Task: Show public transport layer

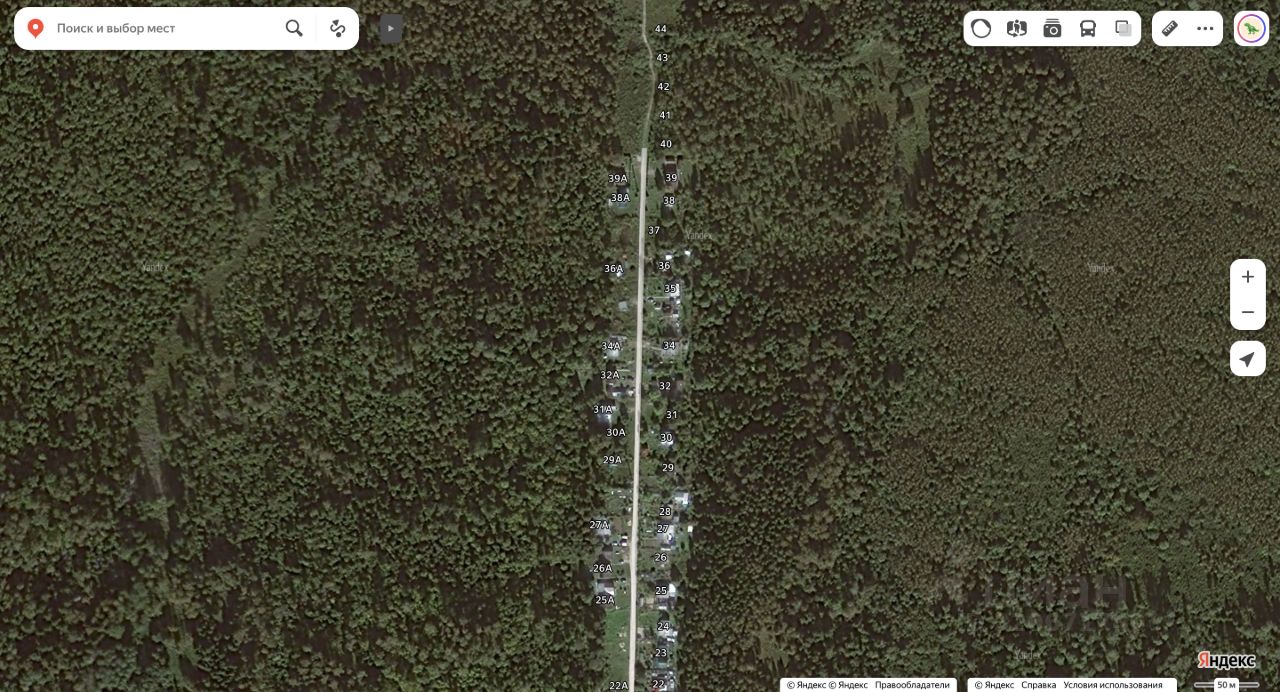Action: pyautogui.click(x=1088, y=28)
